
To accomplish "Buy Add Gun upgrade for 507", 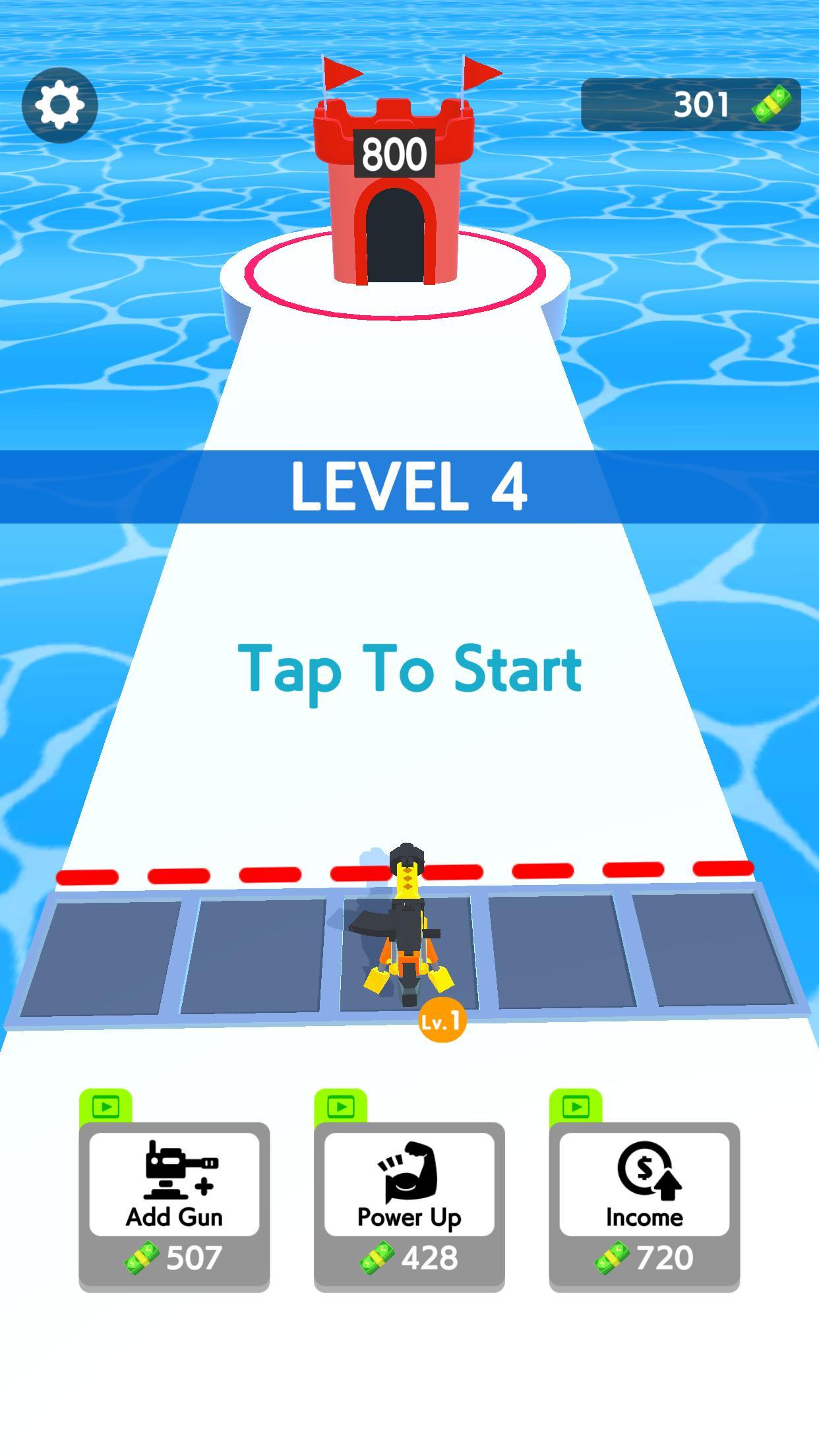I will pyautogui.click(x=174, y=1206).
